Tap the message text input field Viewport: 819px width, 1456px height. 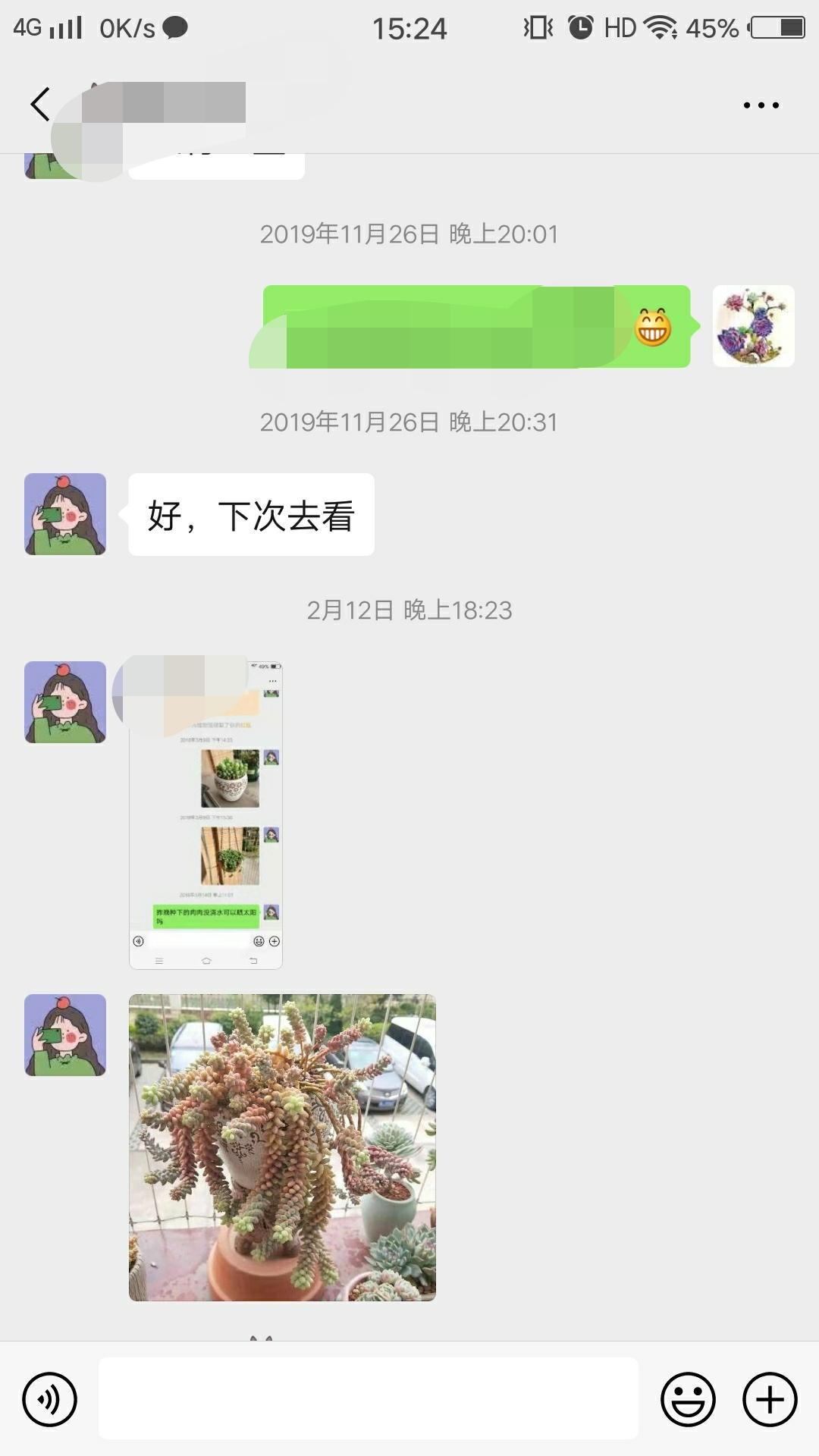click(x=369, y=1399)
